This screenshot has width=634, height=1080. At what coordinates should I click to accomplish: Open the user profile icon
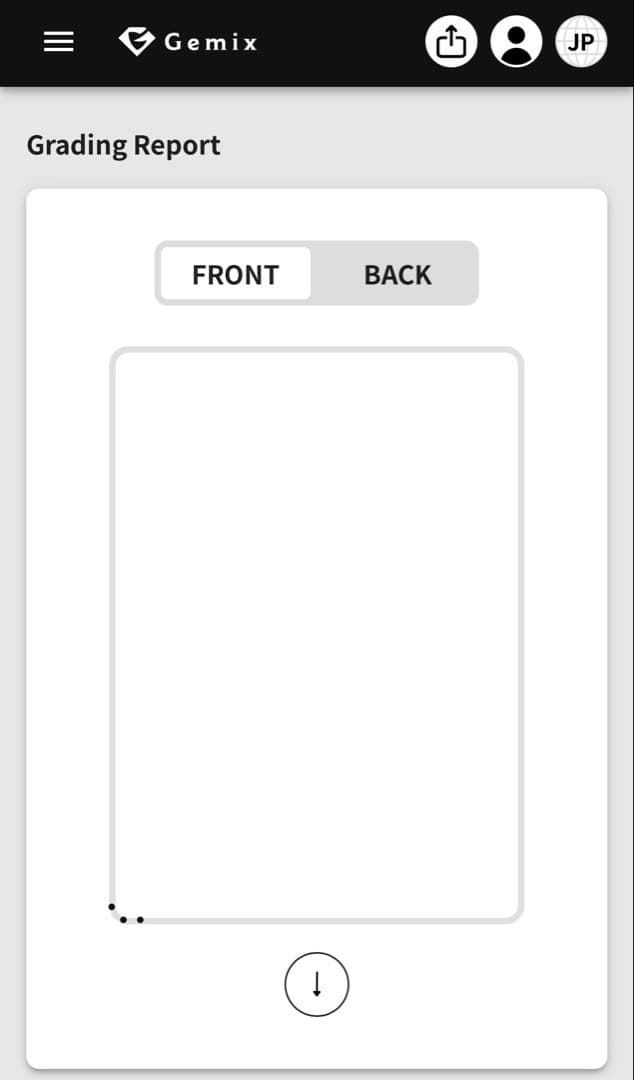coord(516,42)
